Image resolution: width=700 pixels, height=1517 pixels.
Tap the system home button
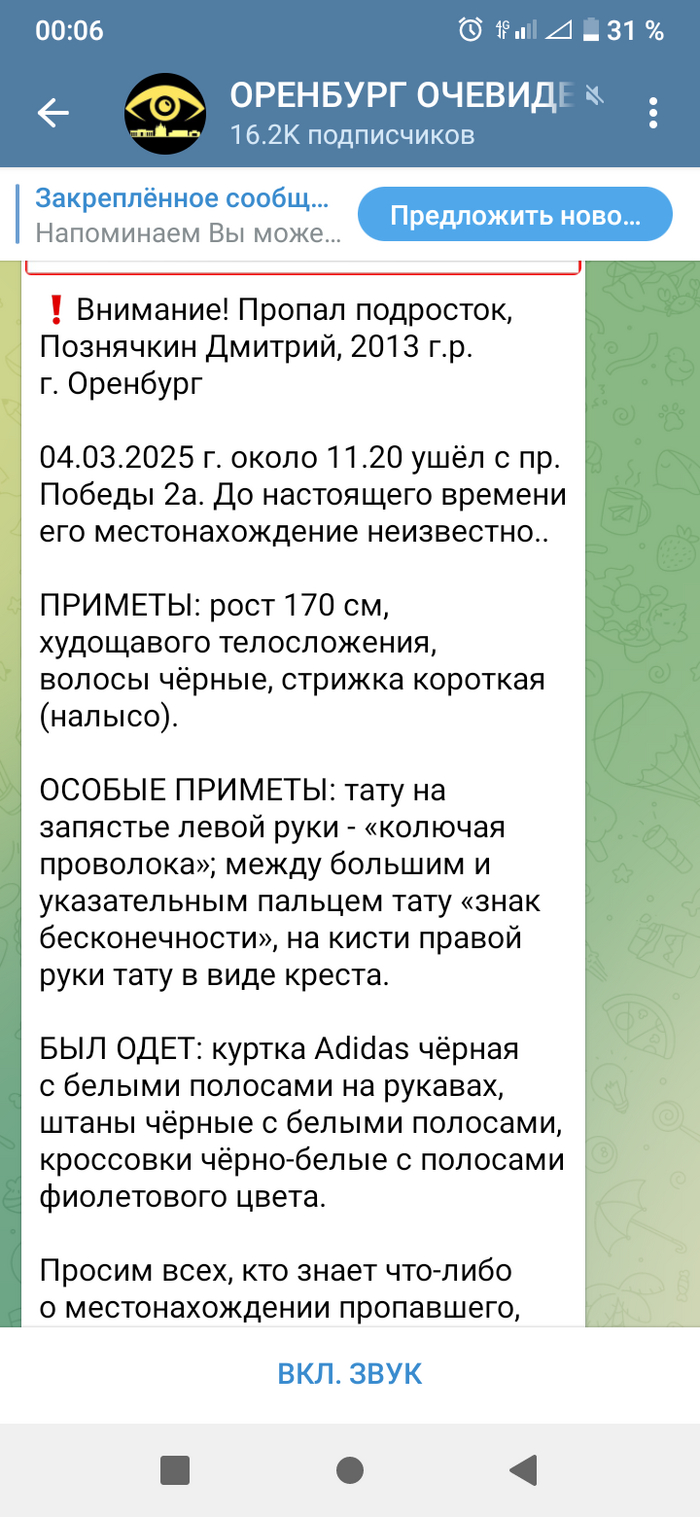[x=350, y=1469]
